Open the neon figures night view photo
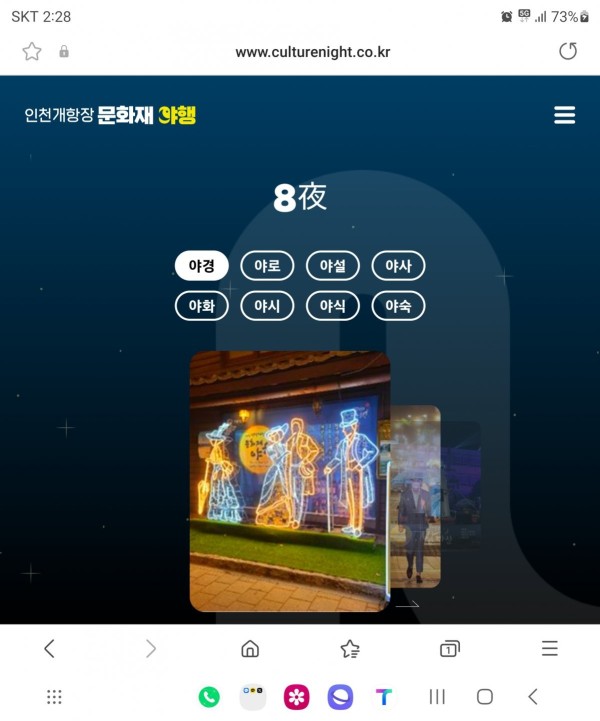This screenshot has width=600, height=721. (x=288, y=480)
